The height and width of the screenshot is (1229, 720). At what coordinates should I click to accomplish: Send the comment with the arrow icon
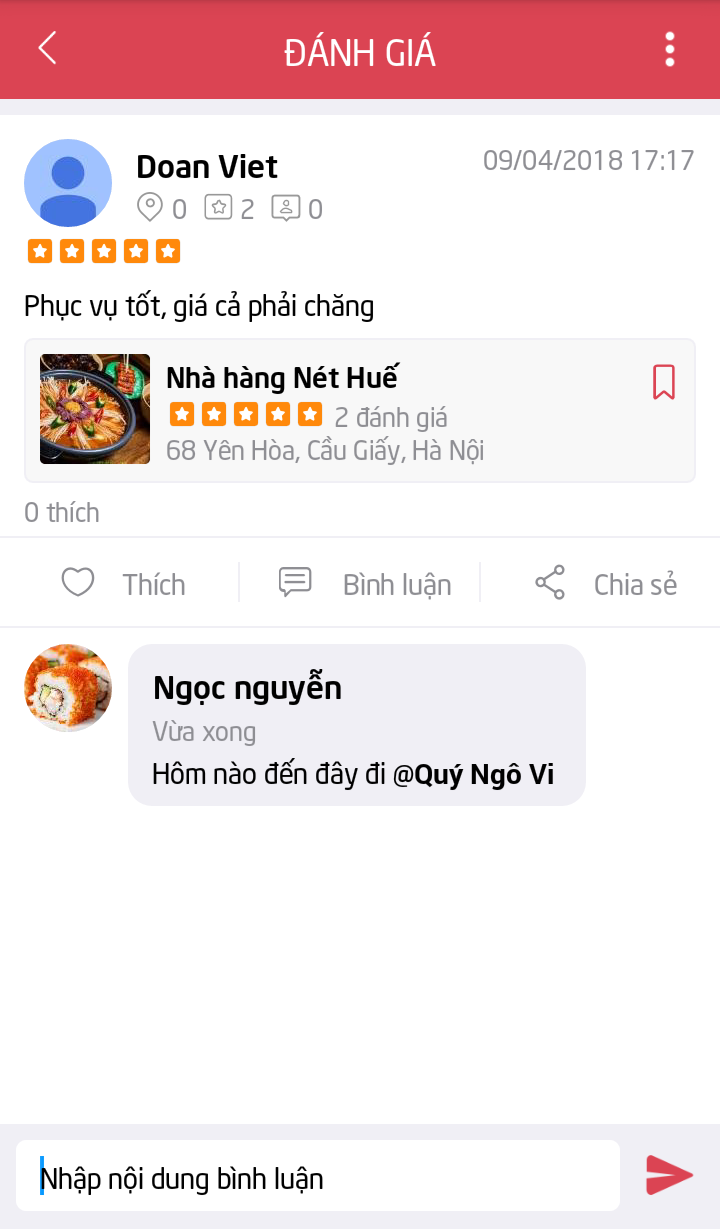coord(669,1175)
